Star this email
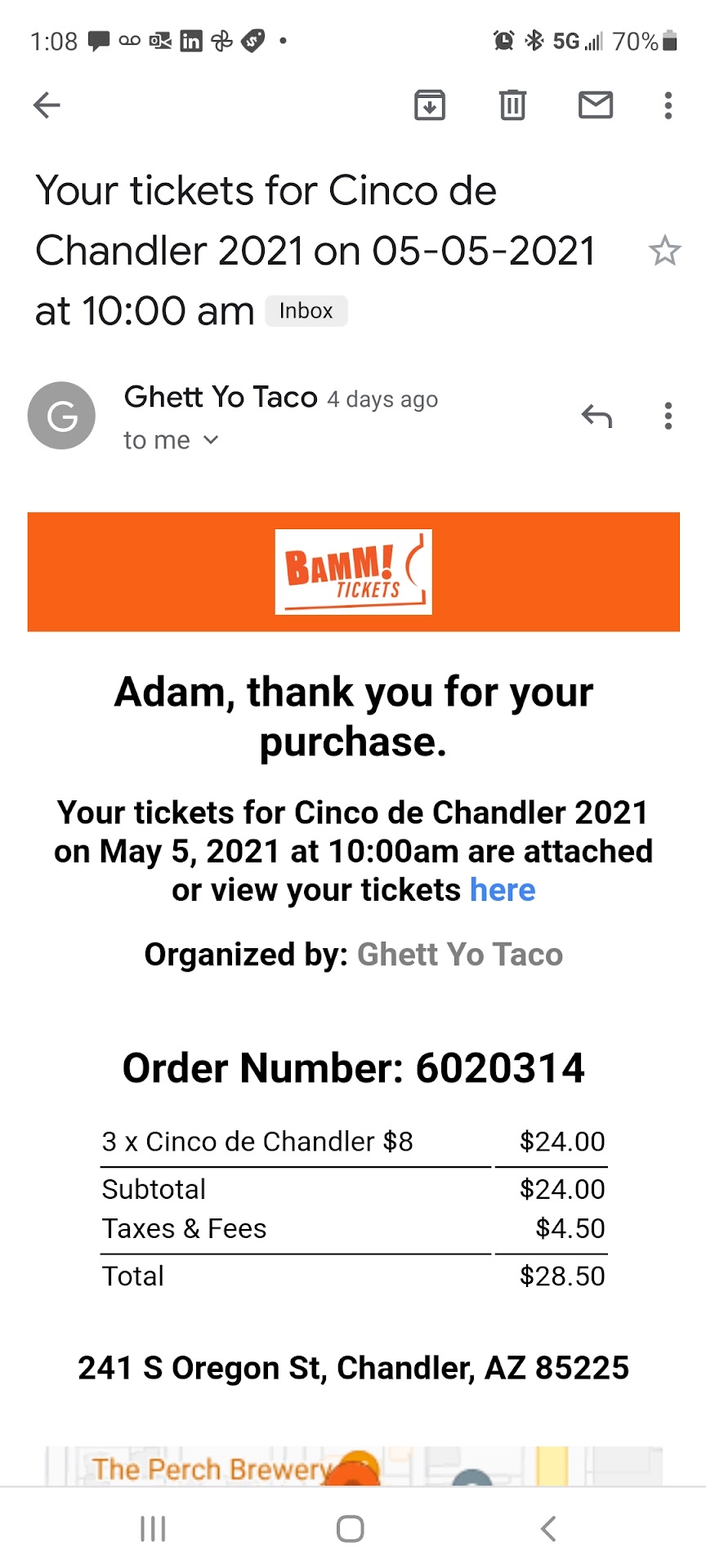This screenshot has height=1568, width=706. [664, 251]
